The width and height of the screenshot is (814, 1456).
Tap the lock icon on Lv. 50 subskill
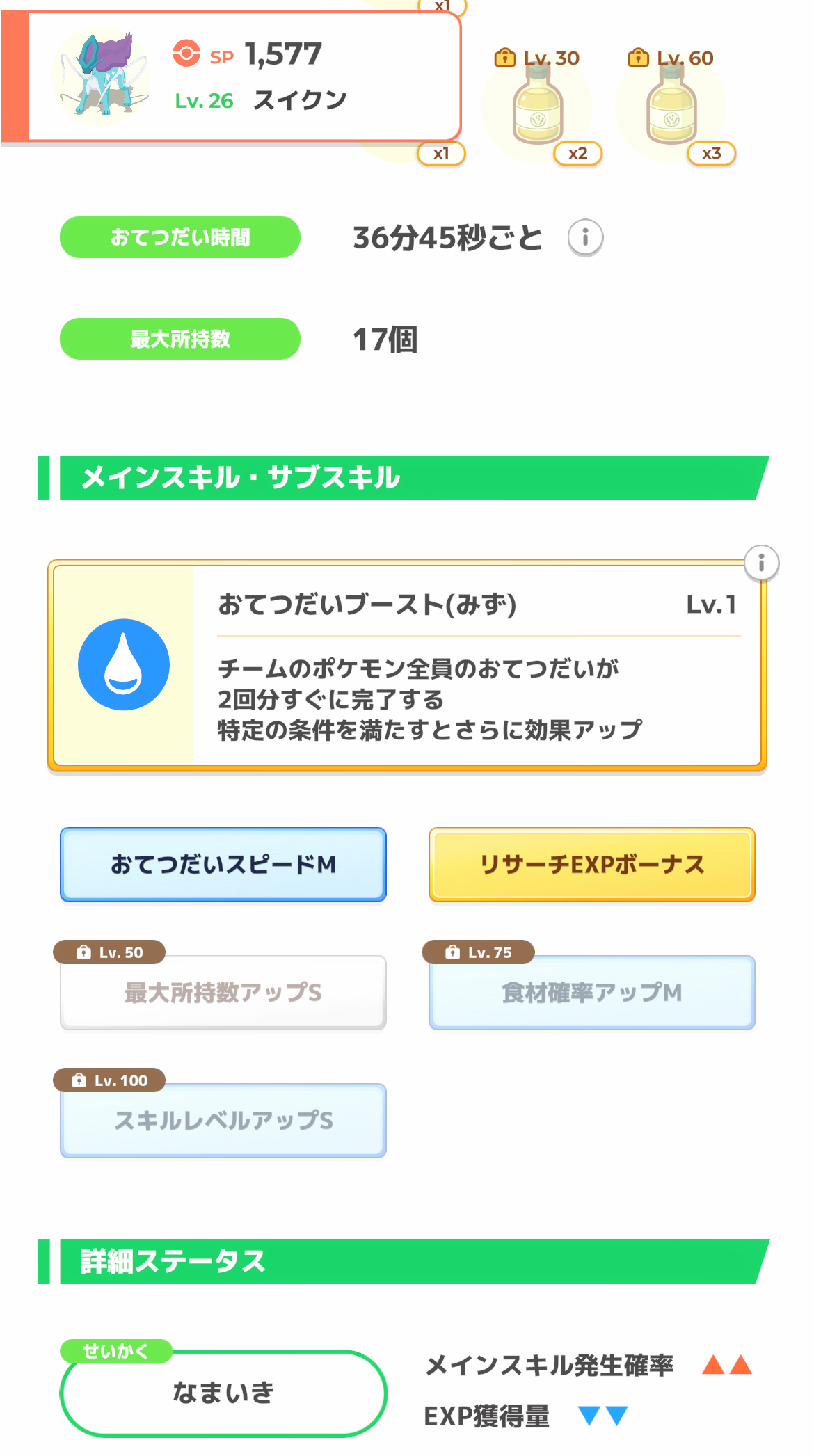(x=83, y=951)
